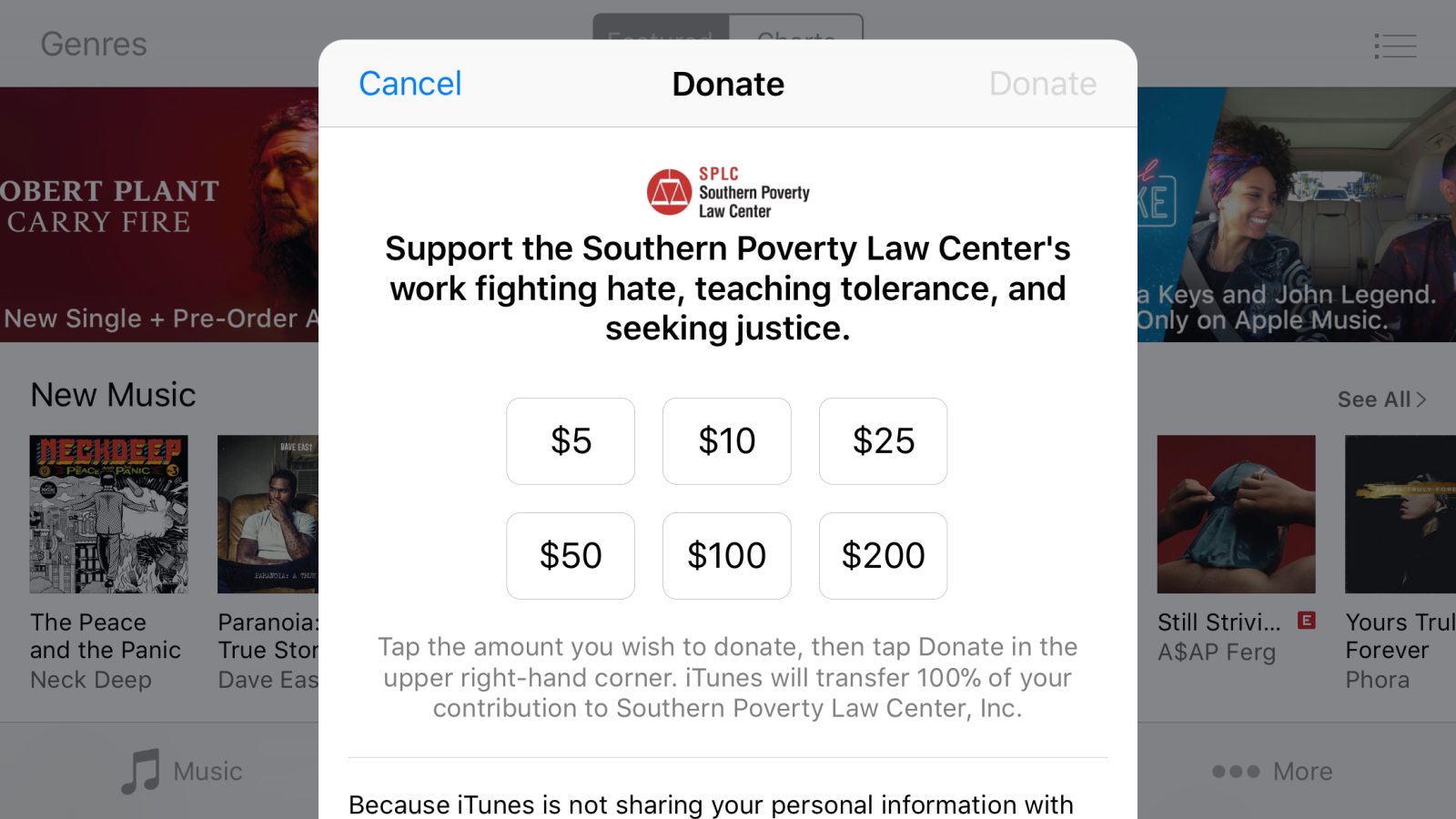Pick the $25 donation amount
Image resolution: width=1456 pixels, height=819 pixels.
883,441
